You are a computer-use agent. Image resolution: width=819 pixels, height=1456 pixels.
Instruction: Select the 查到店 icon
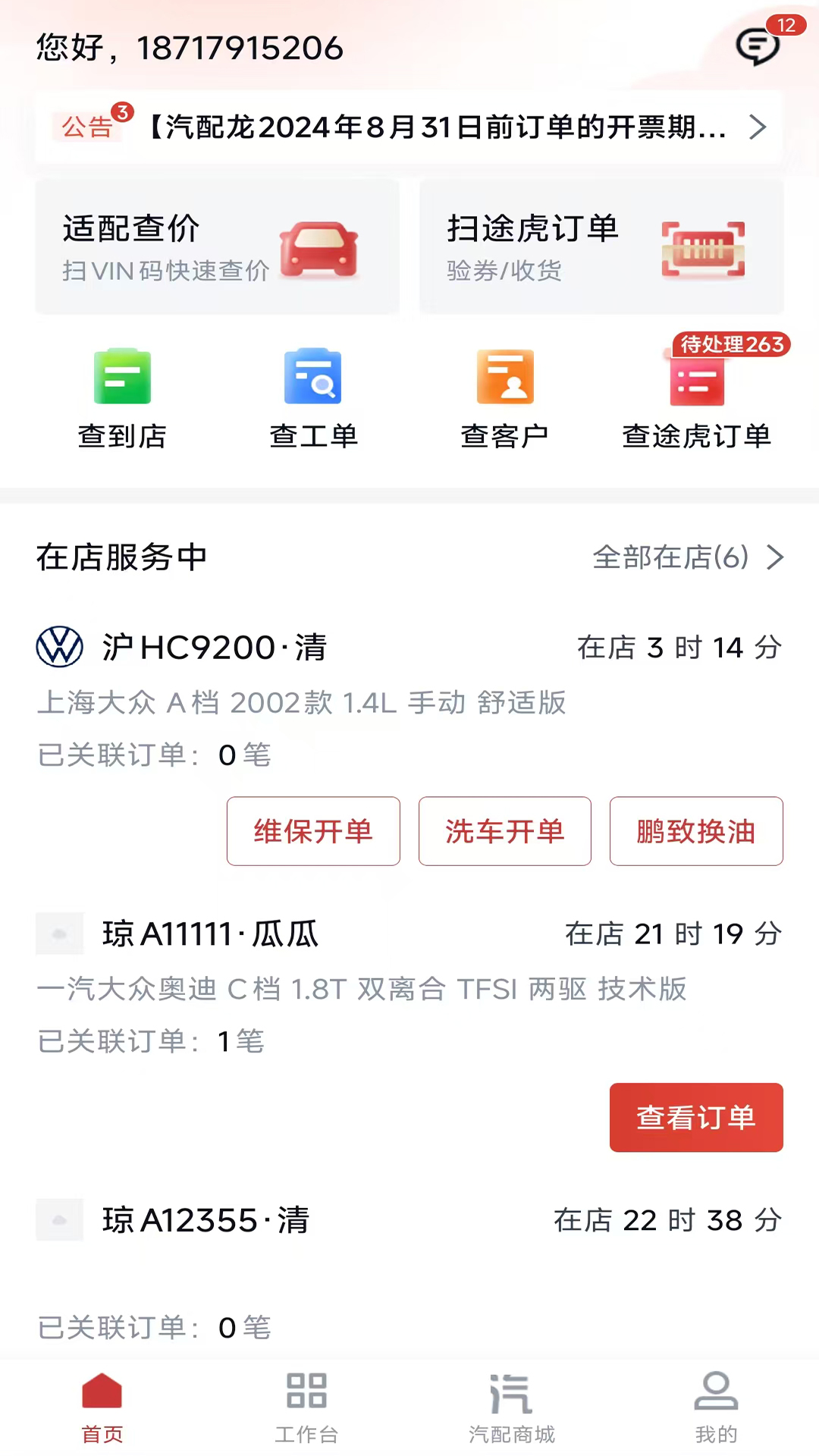[x=122, y=394]
